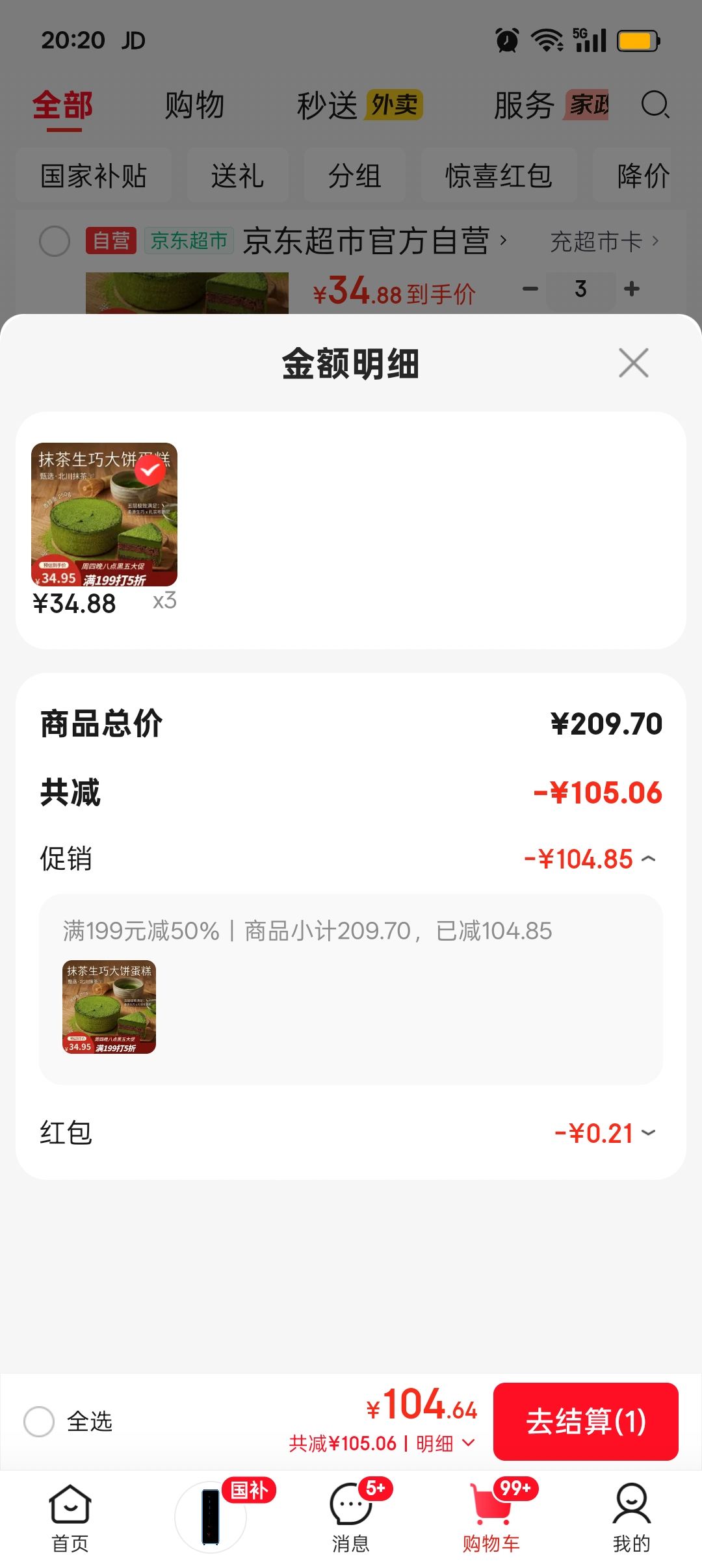Open the cake thumbnail under 满199元减50%
The image size is (702, 1568).
pos(109,1007)
